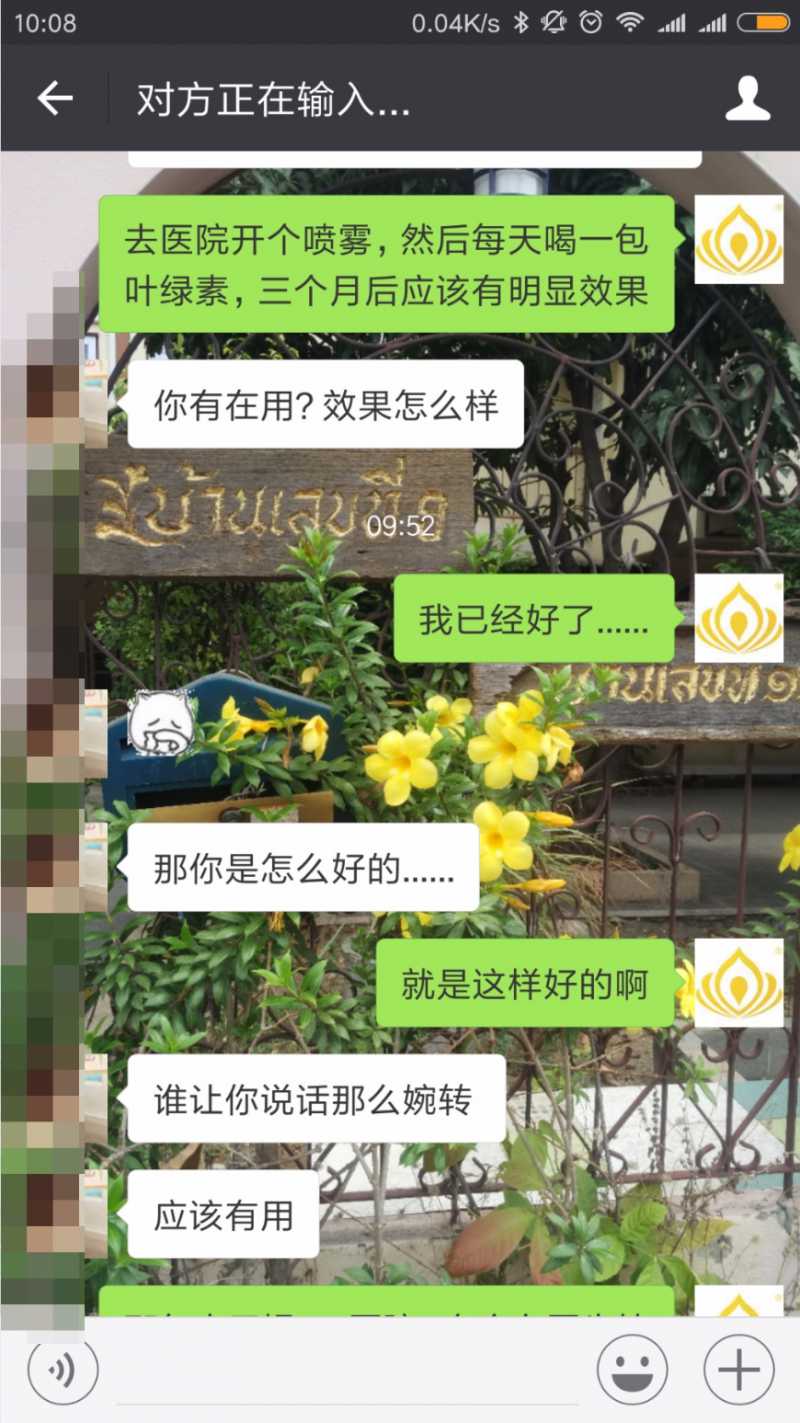Tap the sender avatar beside 我已经好了
The image size is (800, 1423).
pos(739,618)
